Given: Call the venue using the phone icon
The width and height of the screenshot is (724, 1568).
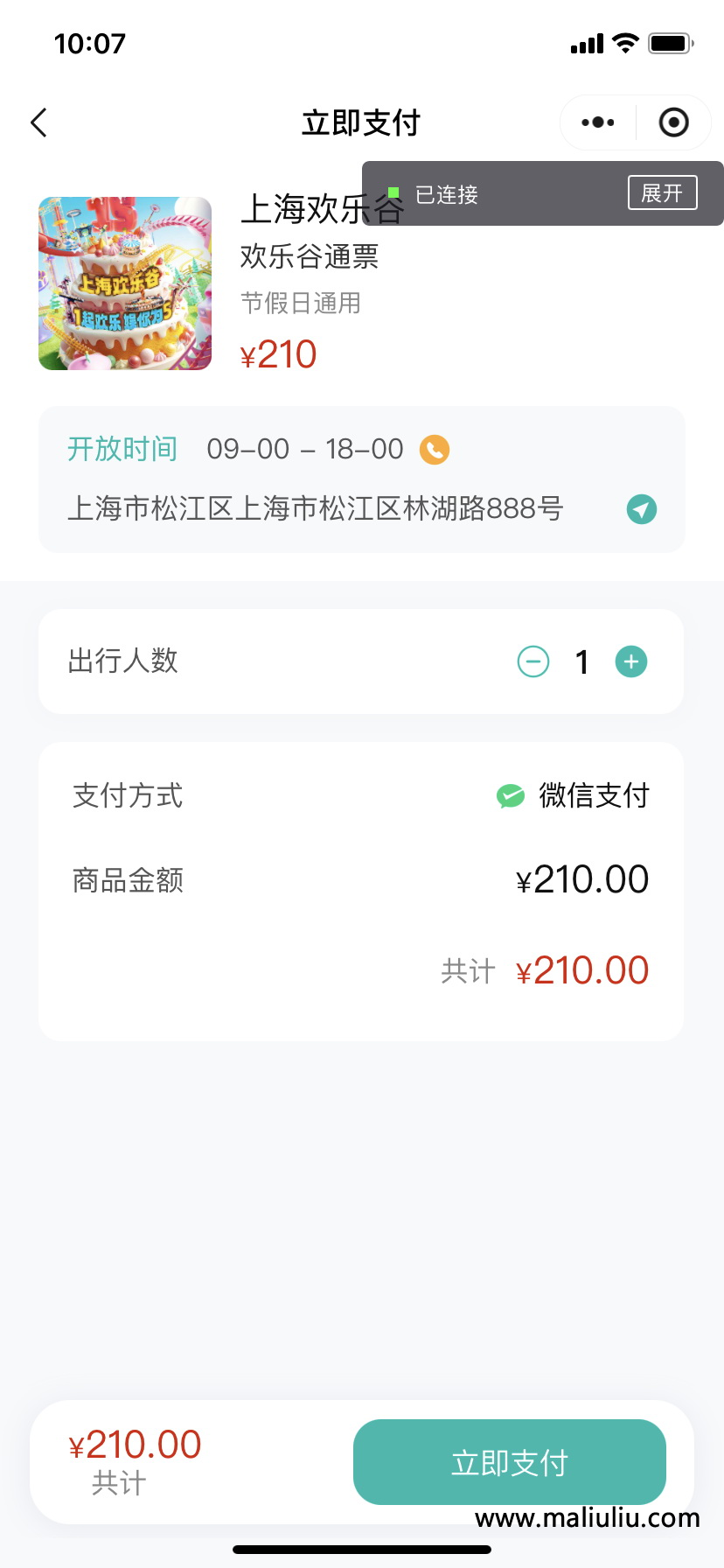Looking at the screenshot, I should (435, 450).
